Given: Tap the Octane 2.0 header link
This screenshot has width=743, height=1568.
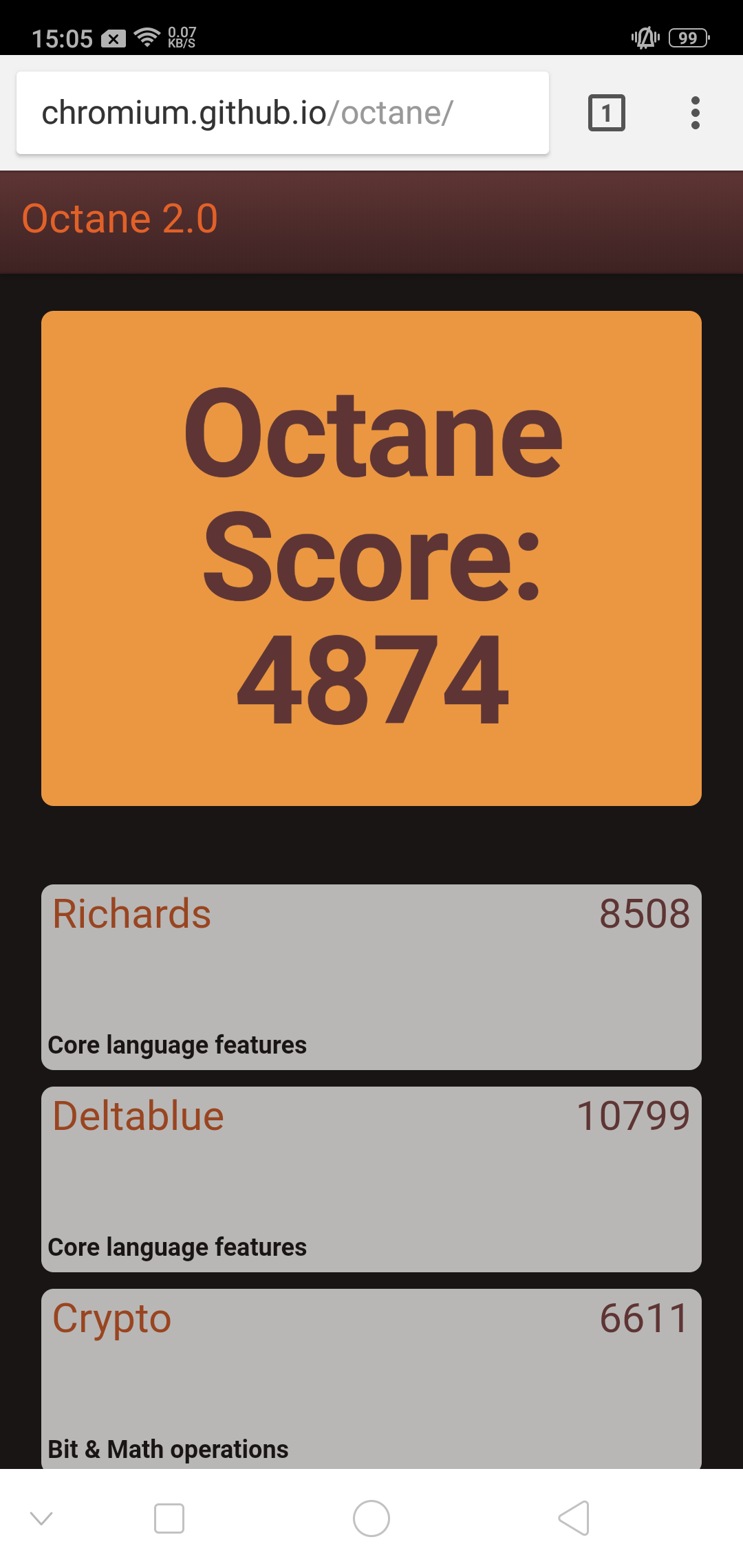Looking at the screenshot, I should click(120, 219).
